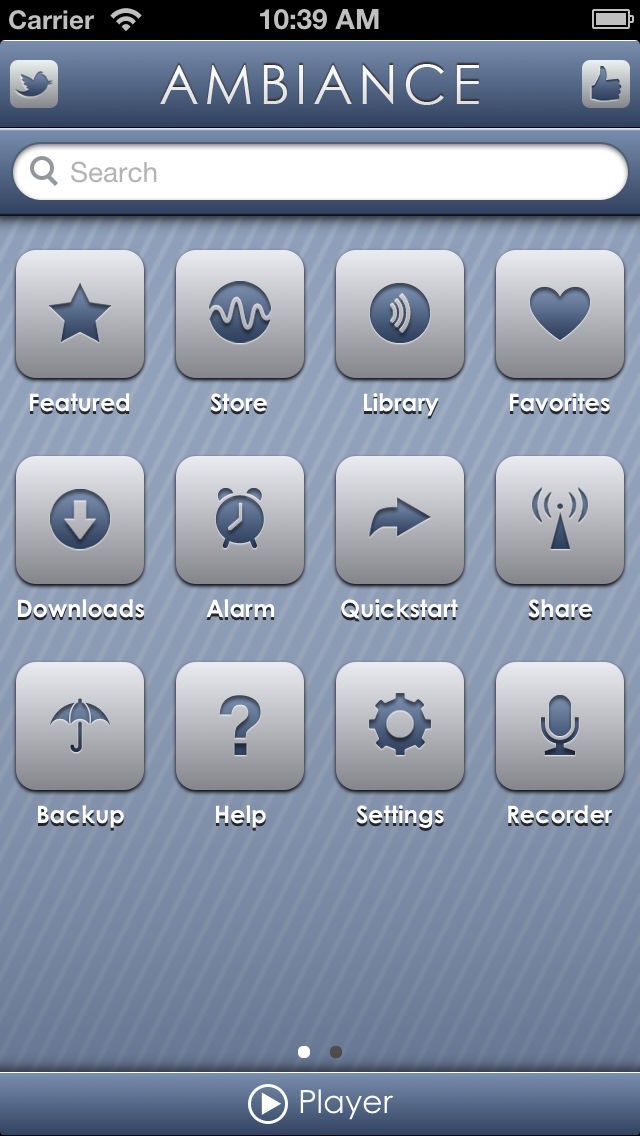Viewport: 640px width, 1136px height.
Task: Open app Settings
Action: [400, 726]
